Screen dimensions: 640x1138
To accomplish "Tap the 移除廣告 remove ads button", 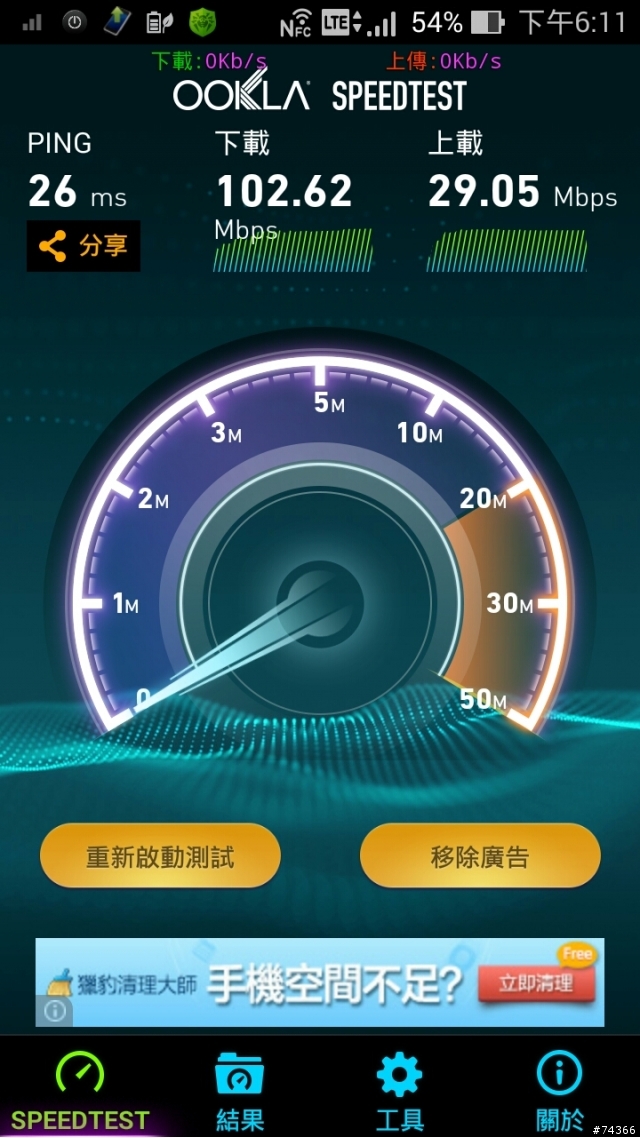I will tap(480, 856).
